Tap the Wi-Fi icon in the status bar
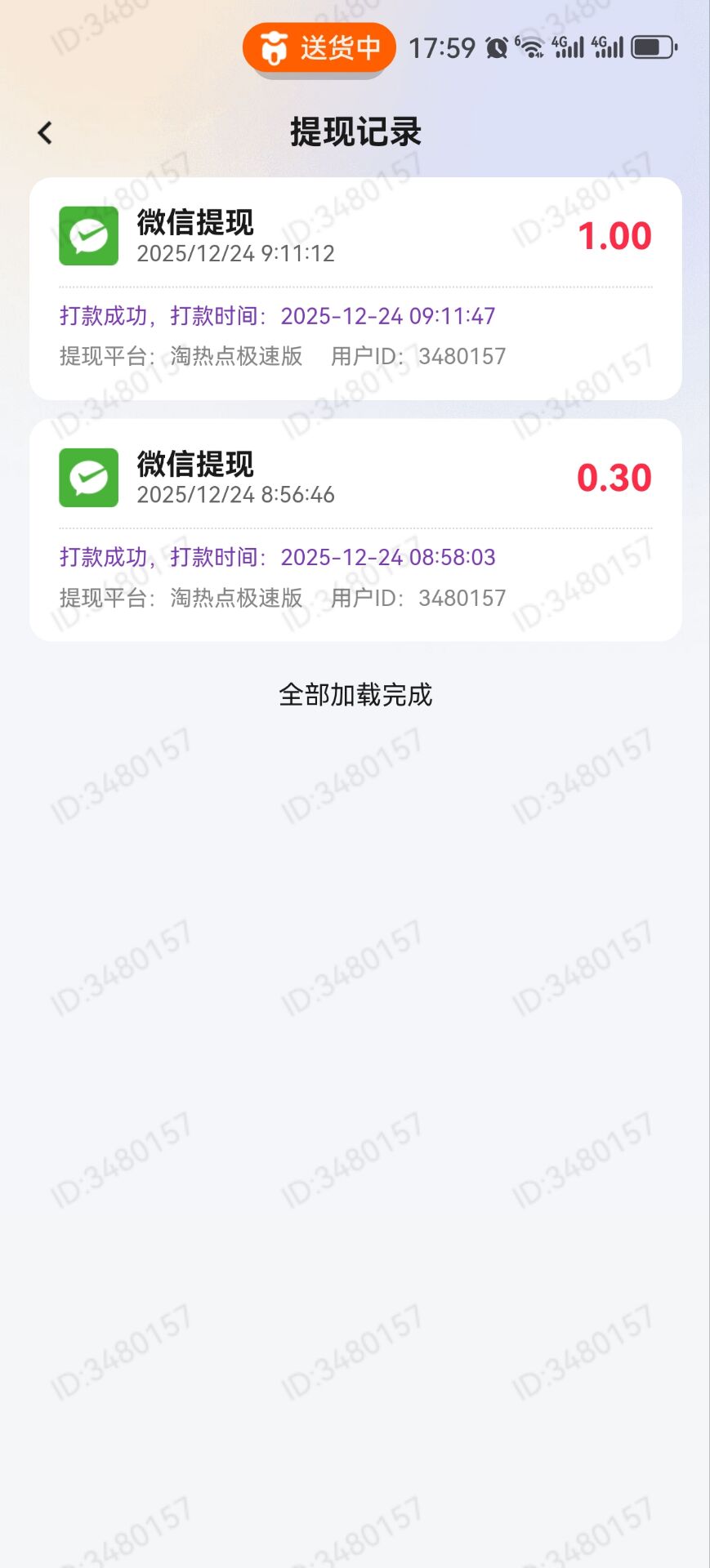The width and height of the screenshot is (710, 1568). pos(534,47)
